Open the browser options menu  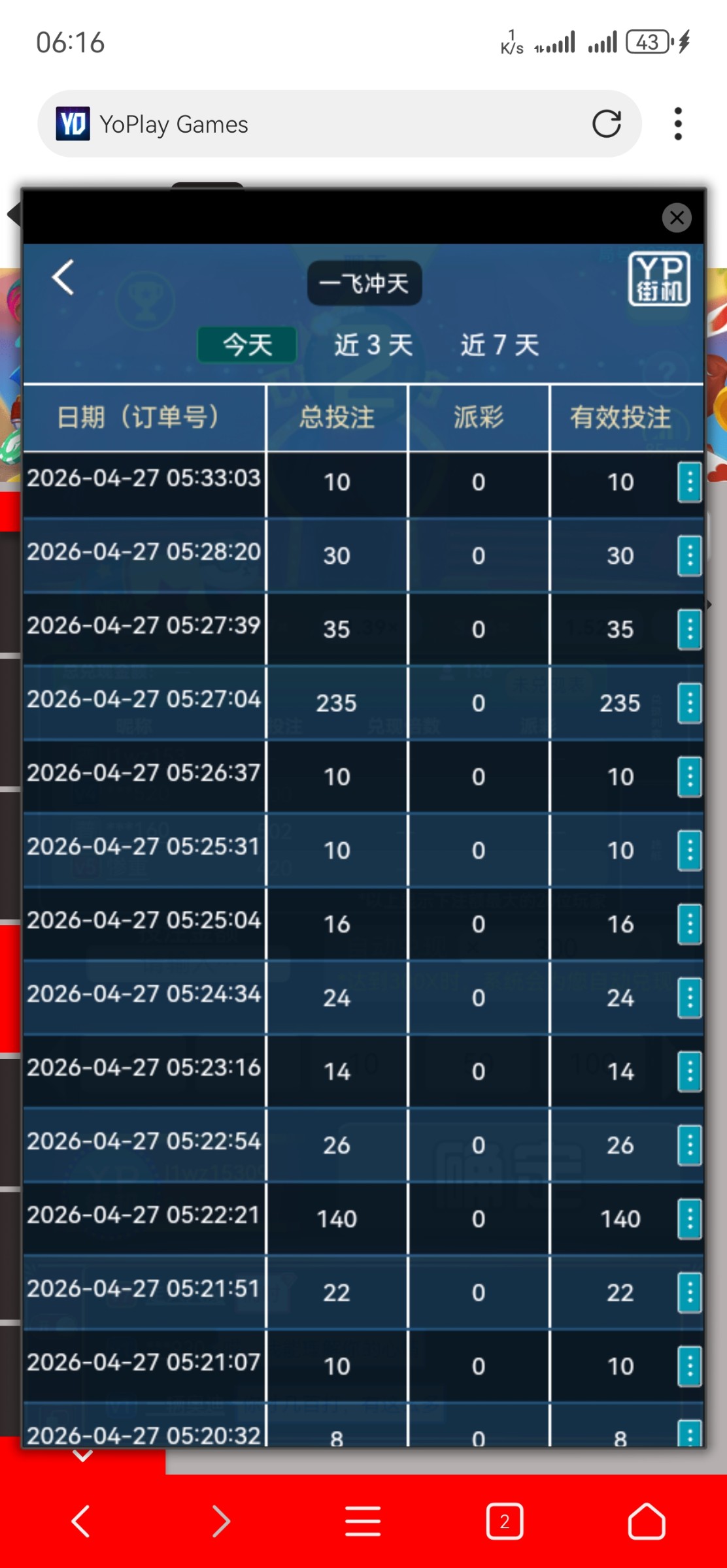click(678, 124)
